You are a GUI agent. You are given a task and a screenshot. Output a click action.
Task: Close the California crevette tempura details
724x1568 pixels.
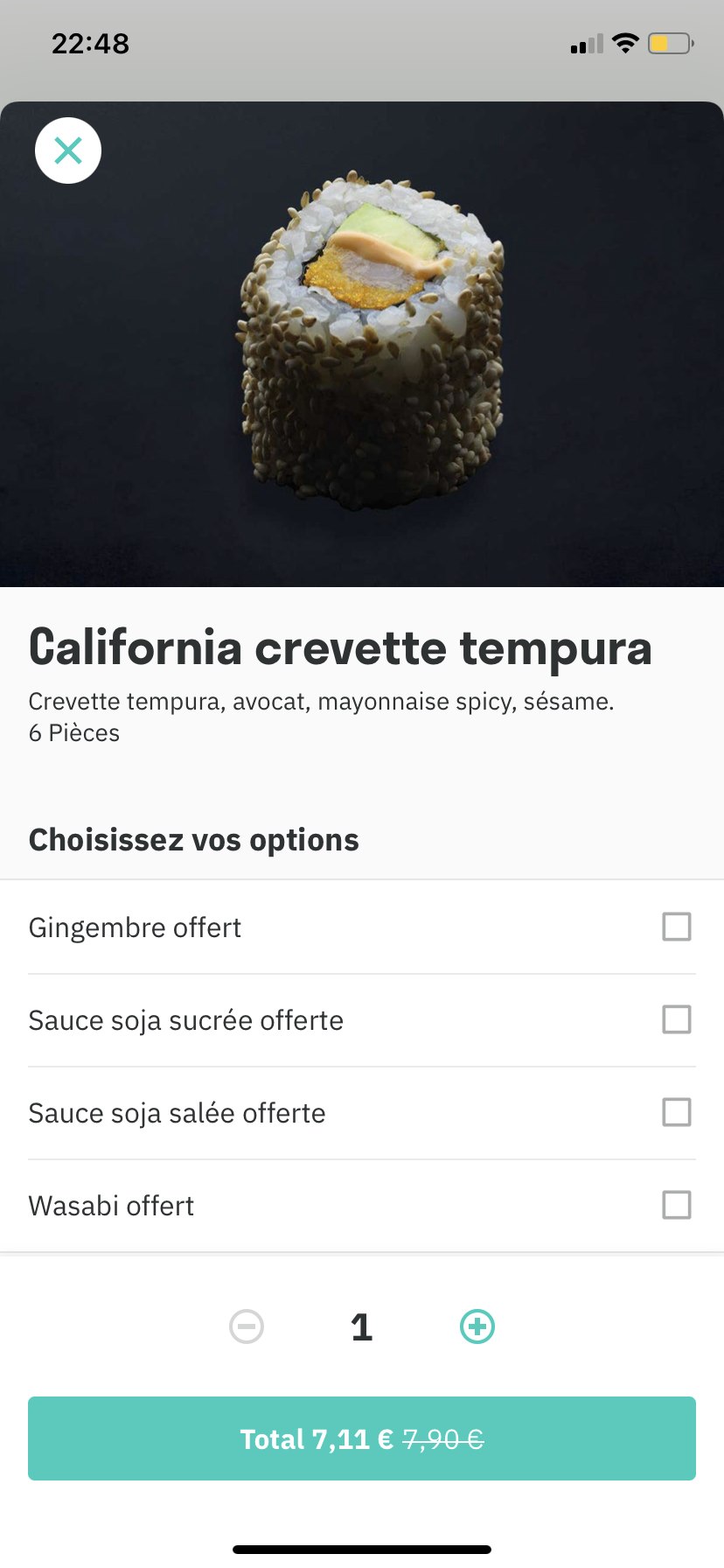tap(68, 150)
